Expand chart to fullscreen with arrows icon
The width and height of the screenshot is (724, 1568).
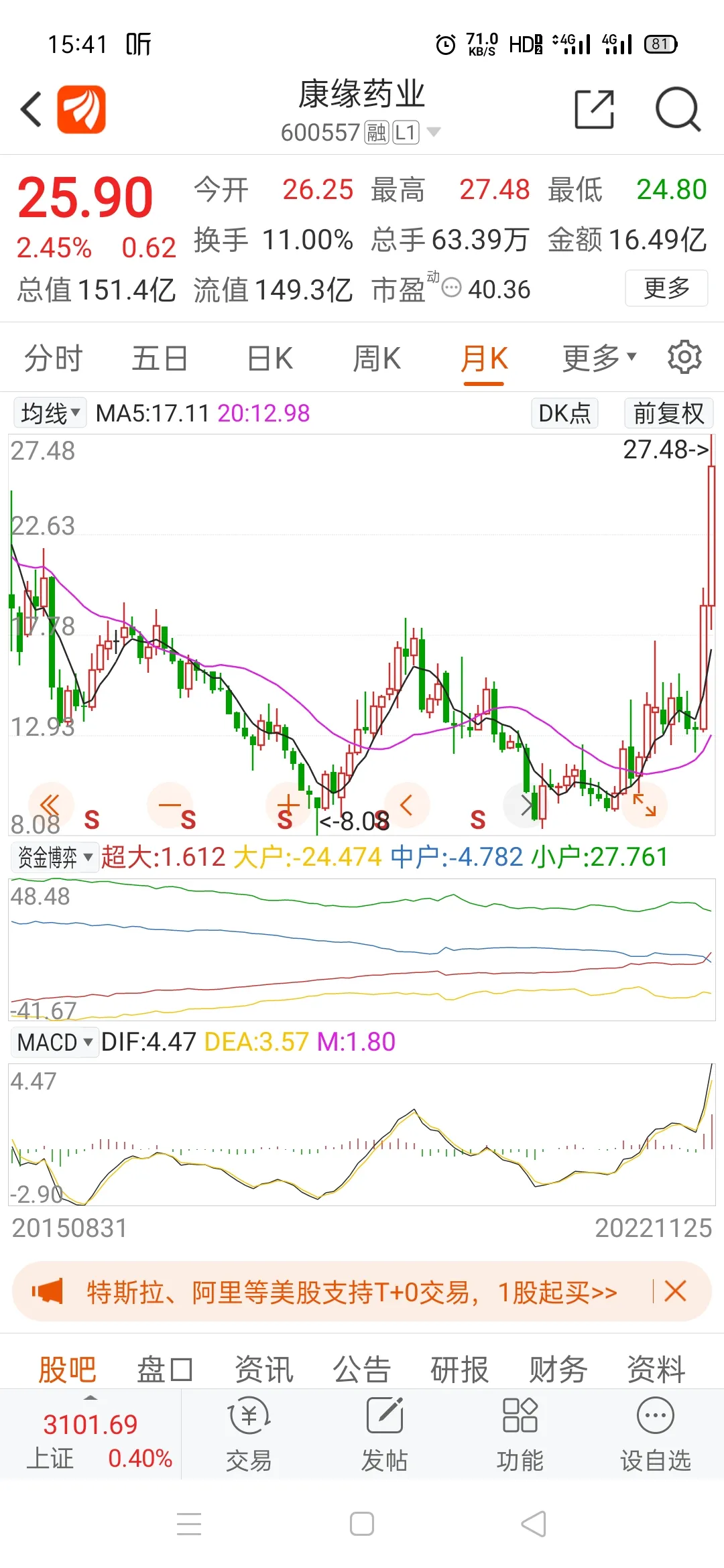pyautogui.click(x=645, y=805)
